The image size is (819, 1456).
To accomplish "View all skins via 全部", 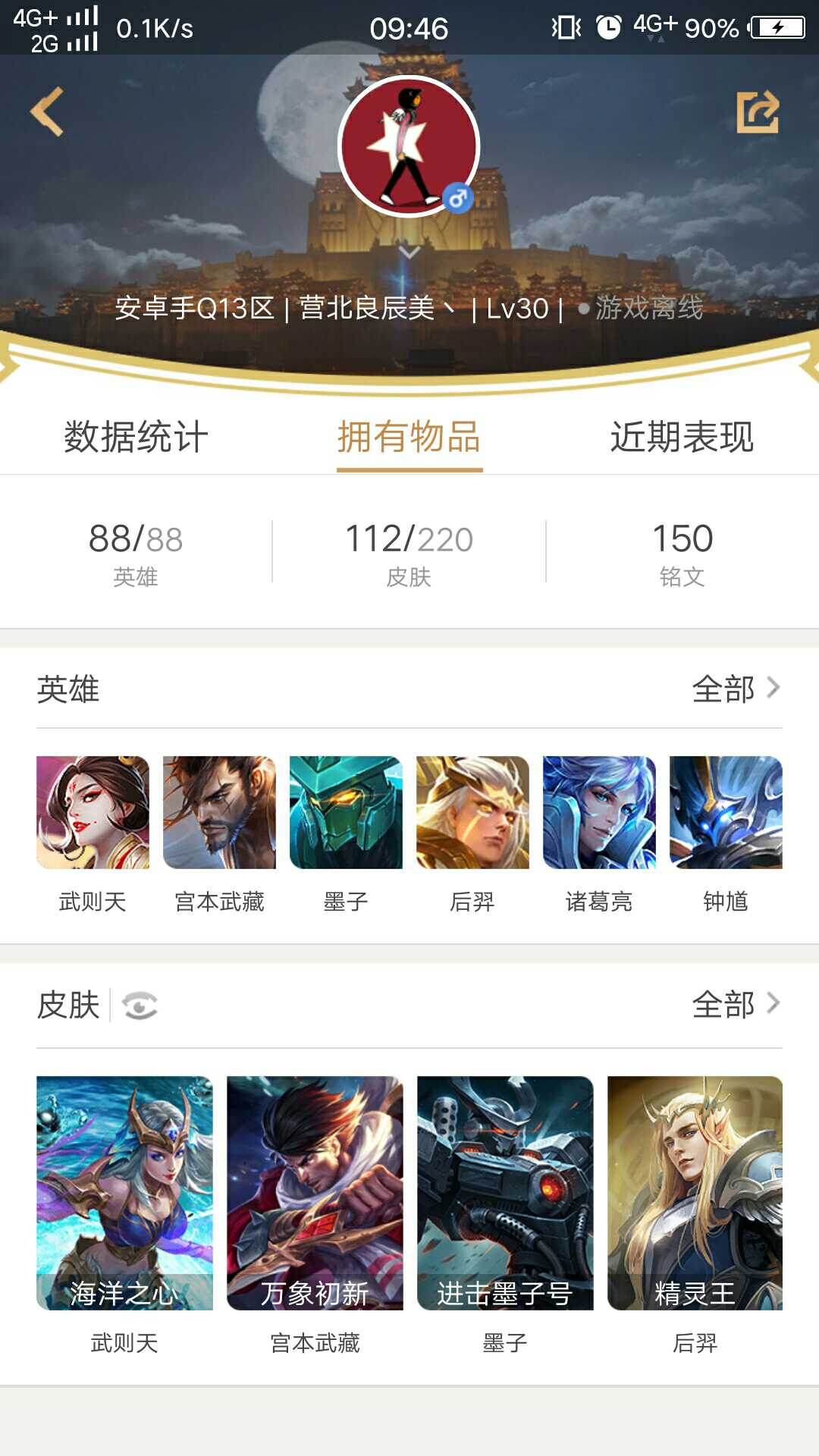I will pyautogui.click(x=736, y=1004).
